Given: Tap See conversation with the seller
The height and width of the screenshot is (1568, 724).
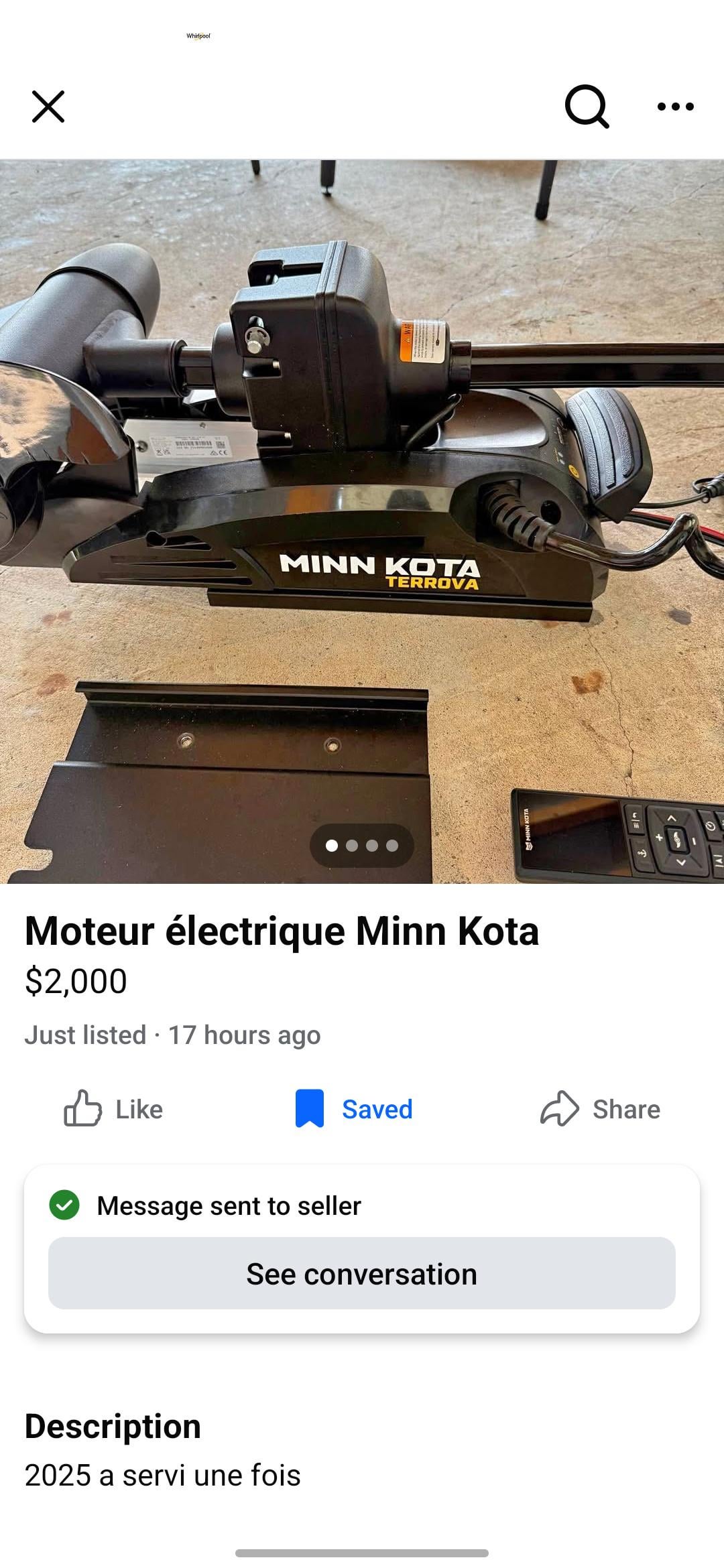Looking at the screenshot, I should click(x=362, y=1274).
